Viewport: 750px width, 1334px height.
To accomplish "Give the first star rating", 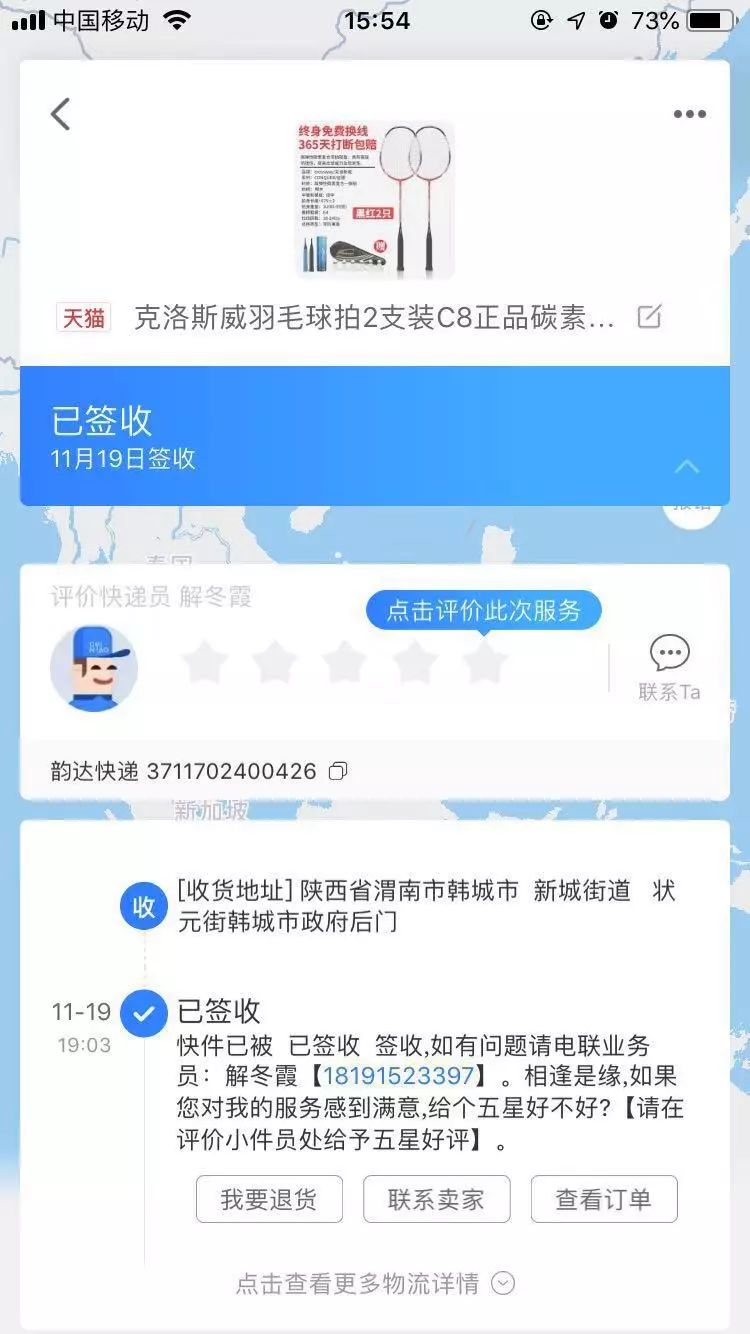I will coord(205,662).
